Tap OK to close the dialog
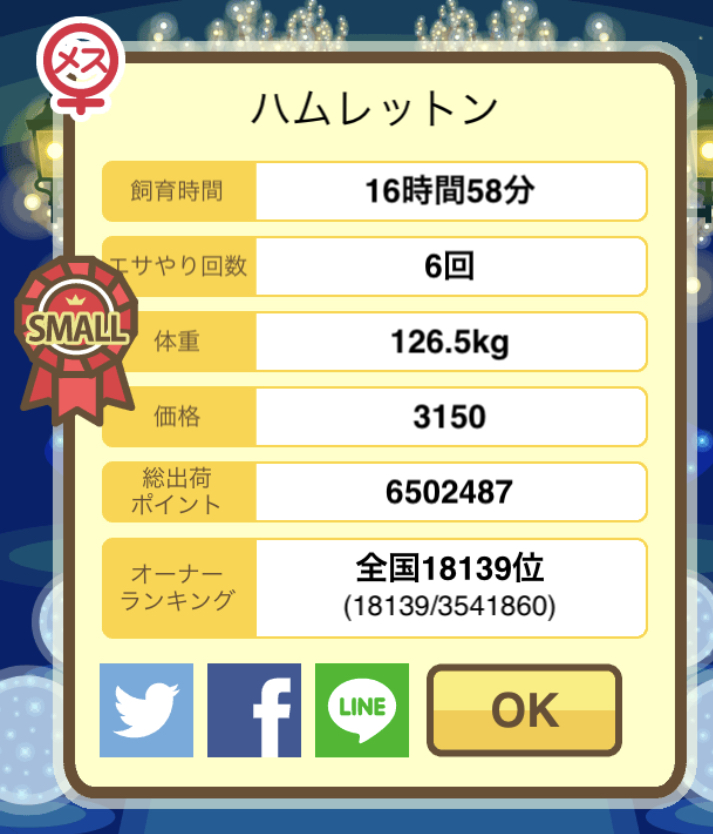This screenshot has width=713, height=834. [524, 710]
